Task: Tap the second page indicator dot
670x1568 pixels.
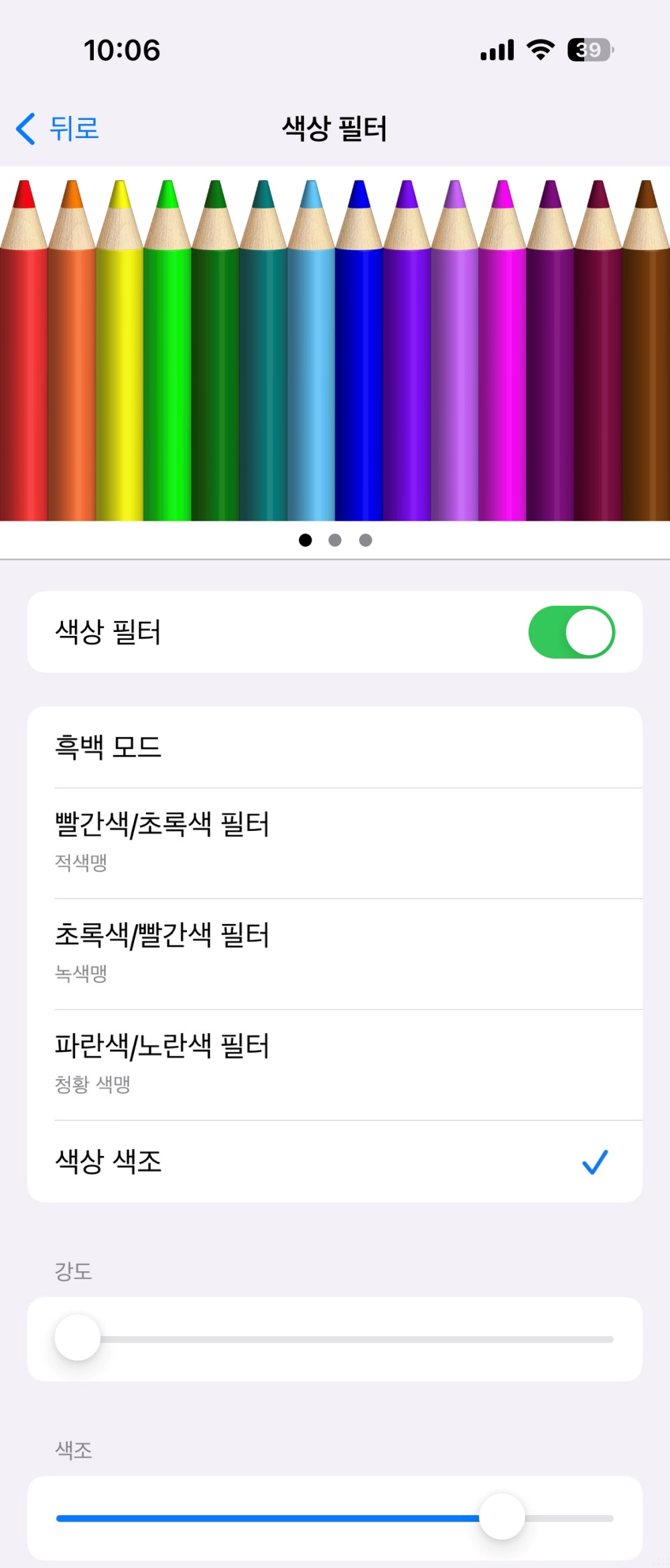Action: click(x=335, y=539)
